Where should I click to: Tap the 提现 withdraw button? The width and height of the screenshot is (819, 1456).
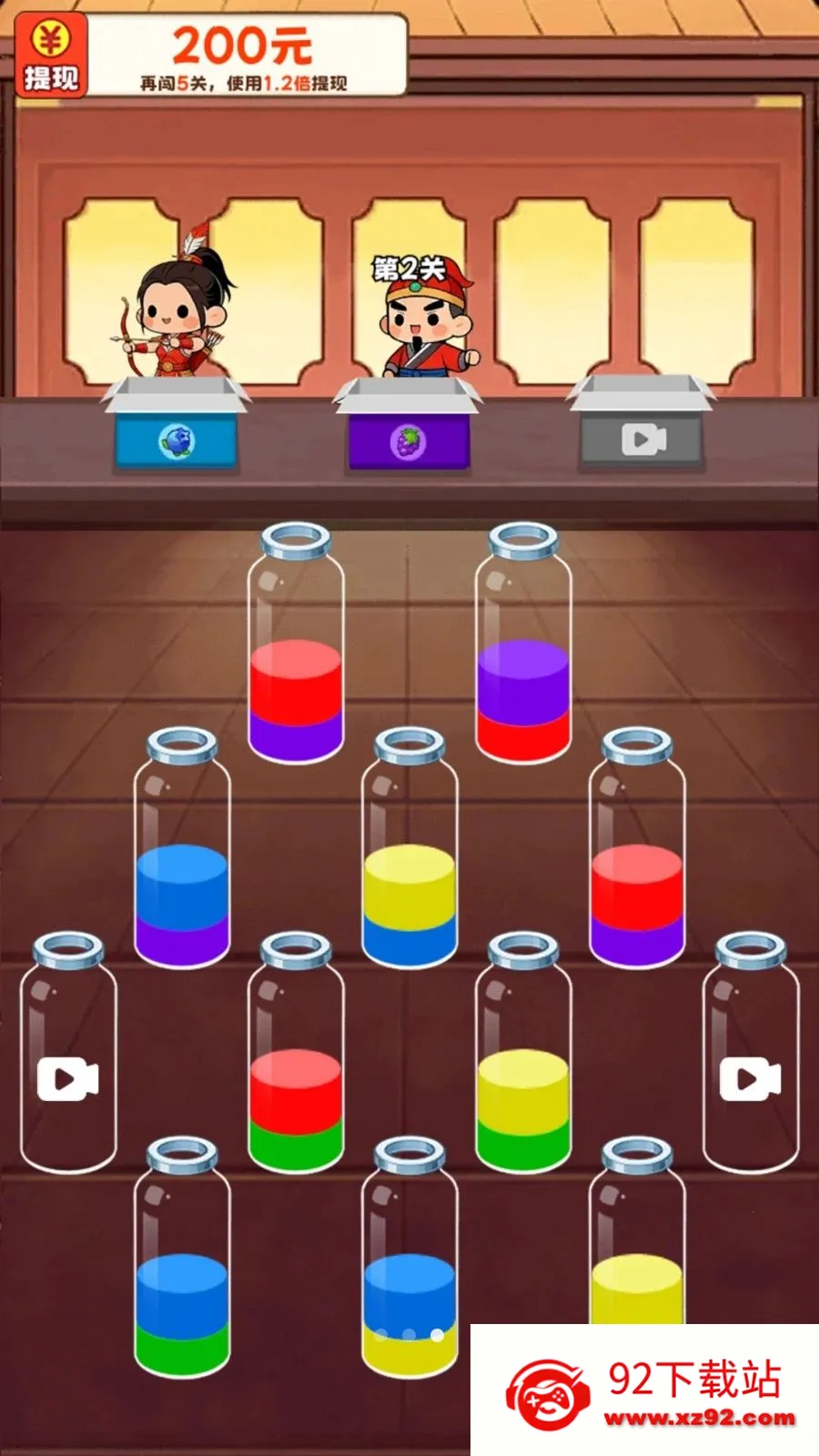click(x=52, y=56)
